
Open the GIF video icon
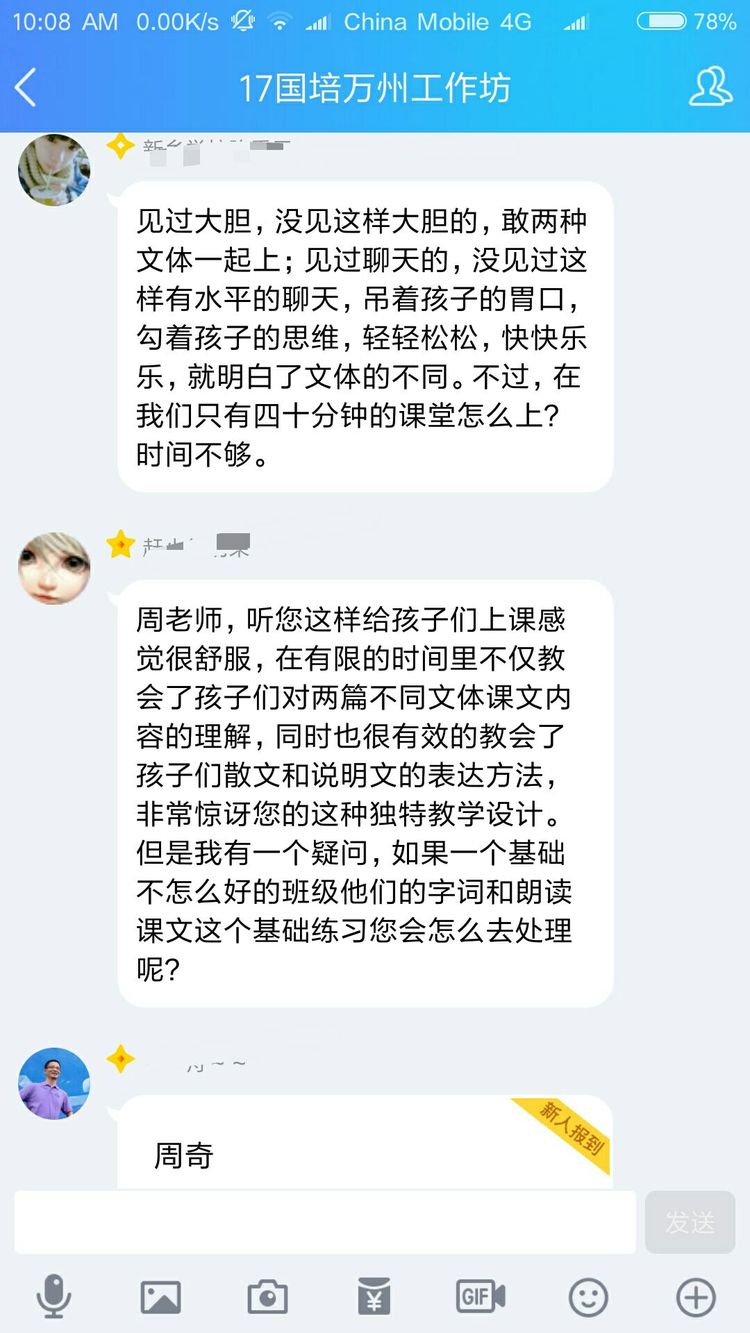pyautogui.click(x=481, y=1297)
